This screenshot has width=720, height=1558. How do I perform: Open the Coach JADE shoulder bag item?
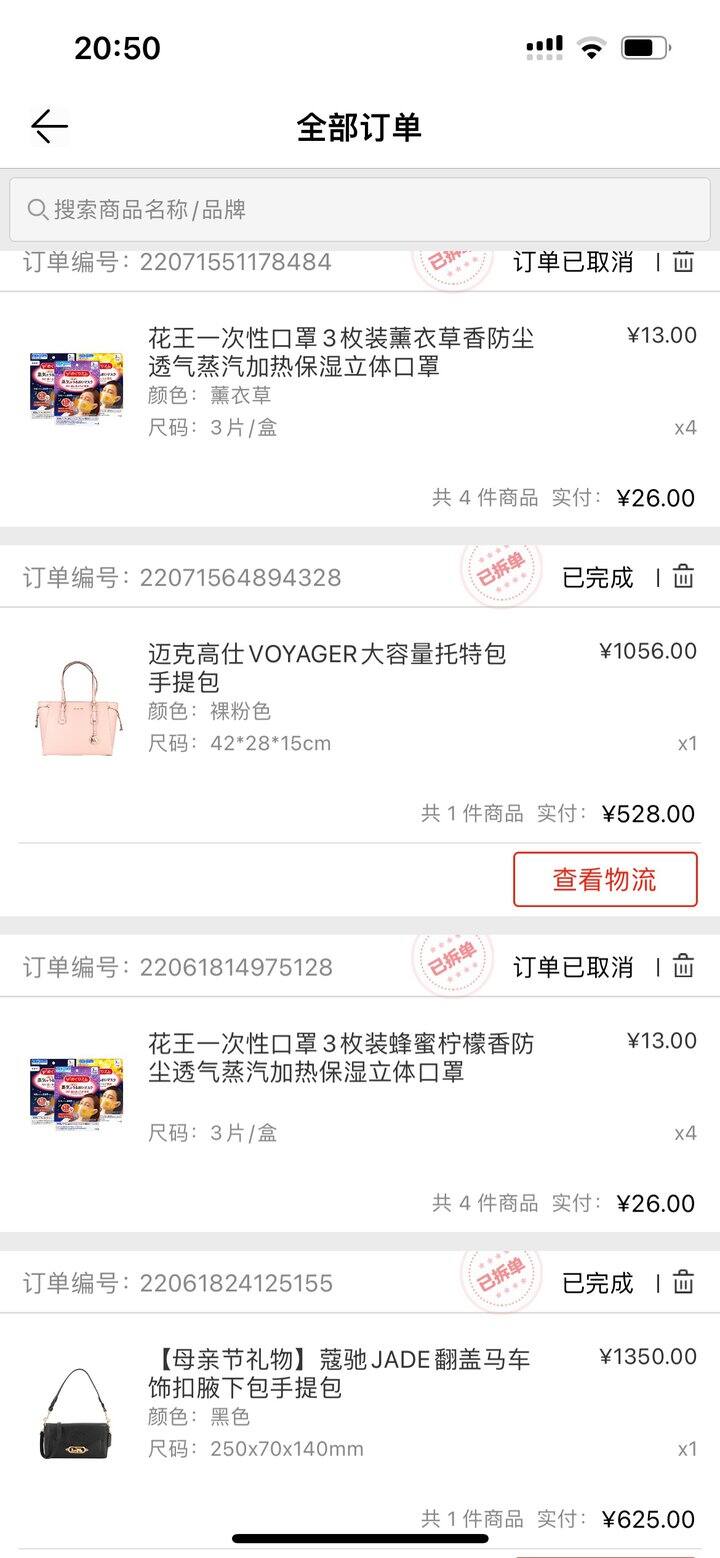pyautogui.click(x=340, y=1402)
